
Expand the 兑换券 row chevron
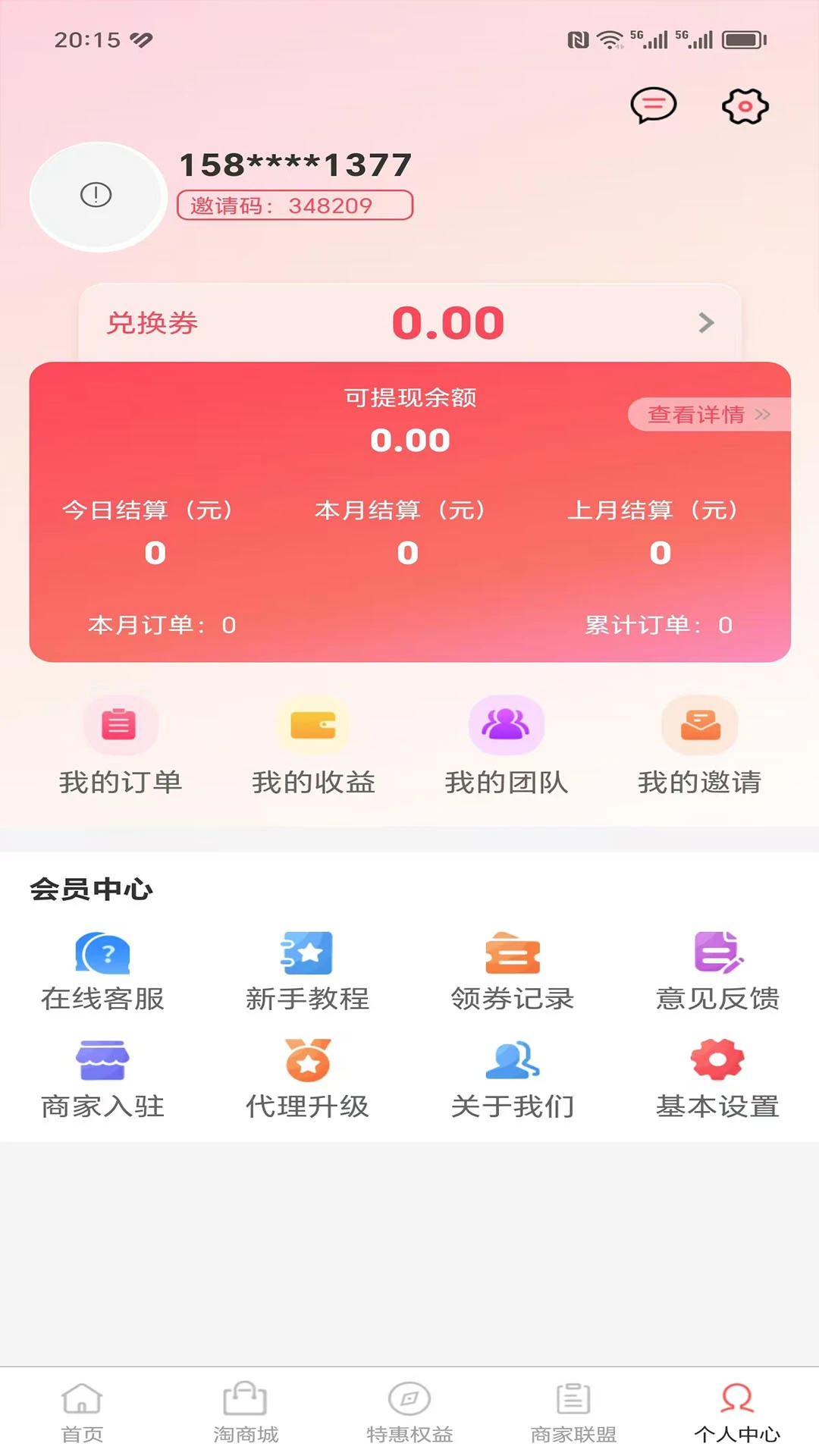point(704,322)
